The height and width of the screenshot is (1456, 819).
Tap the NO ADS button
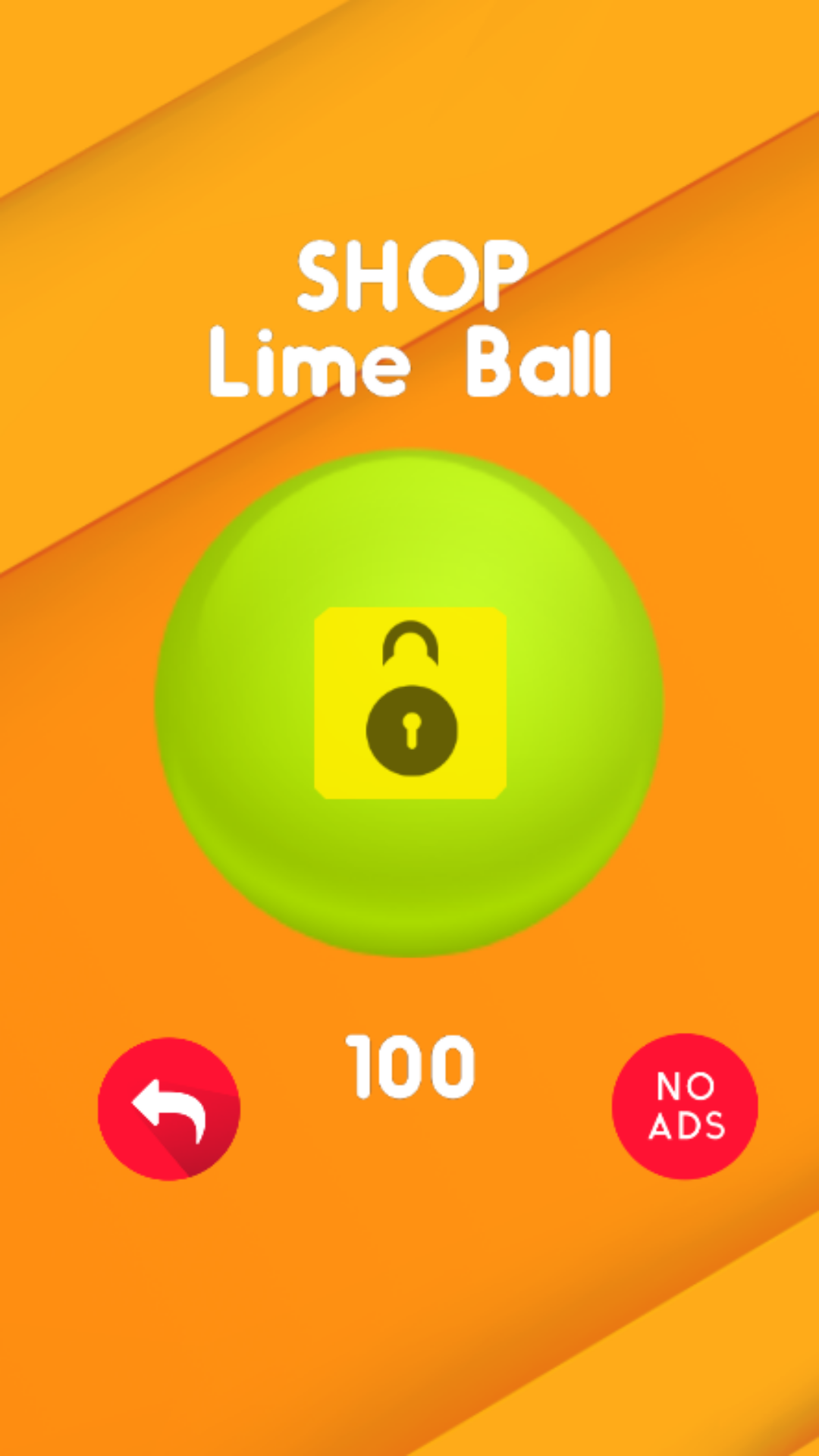coord(685,1106)
